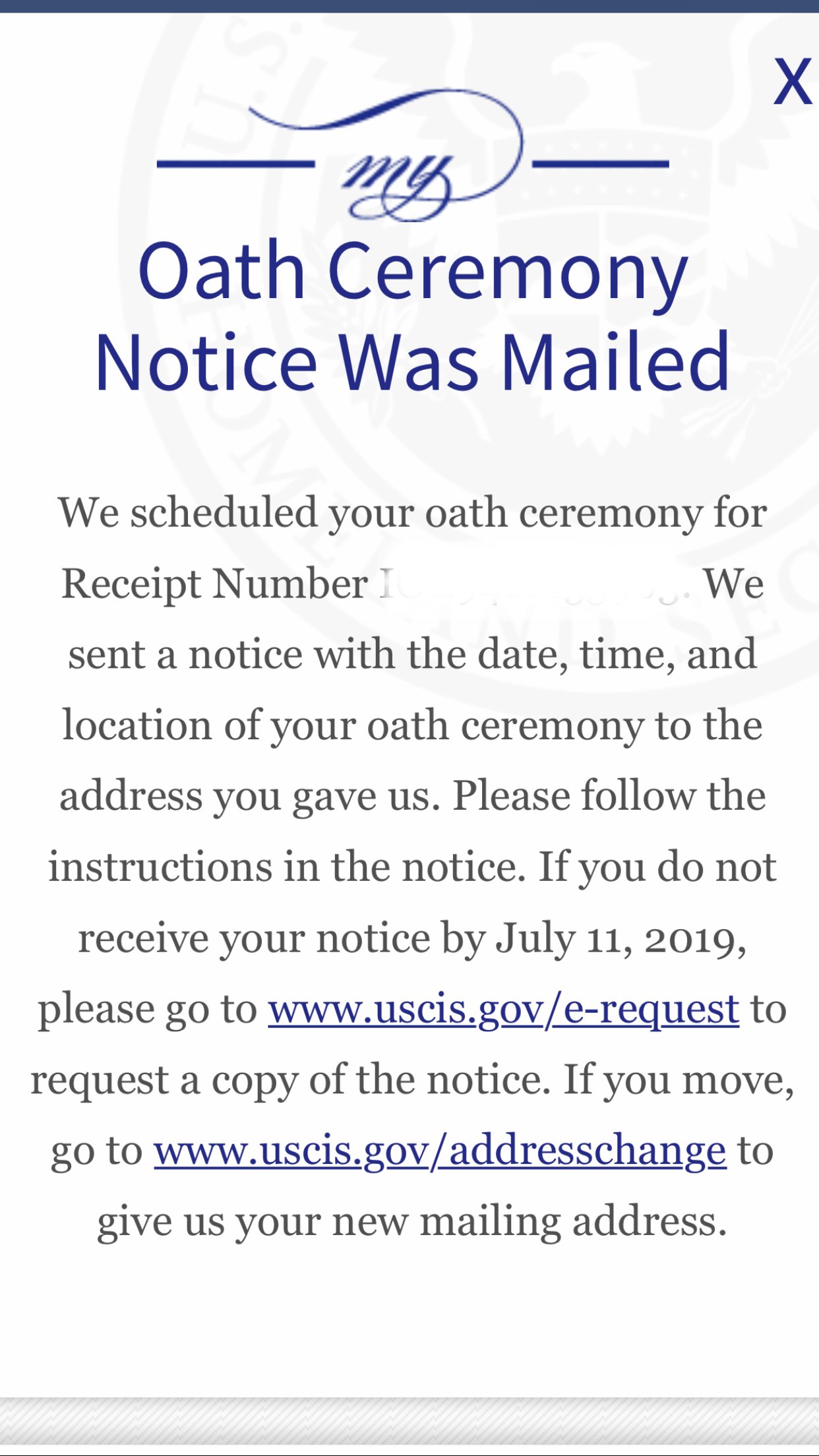
Task: Open the www.uscis.gov/addresschange link
Action: (440, 1151)
